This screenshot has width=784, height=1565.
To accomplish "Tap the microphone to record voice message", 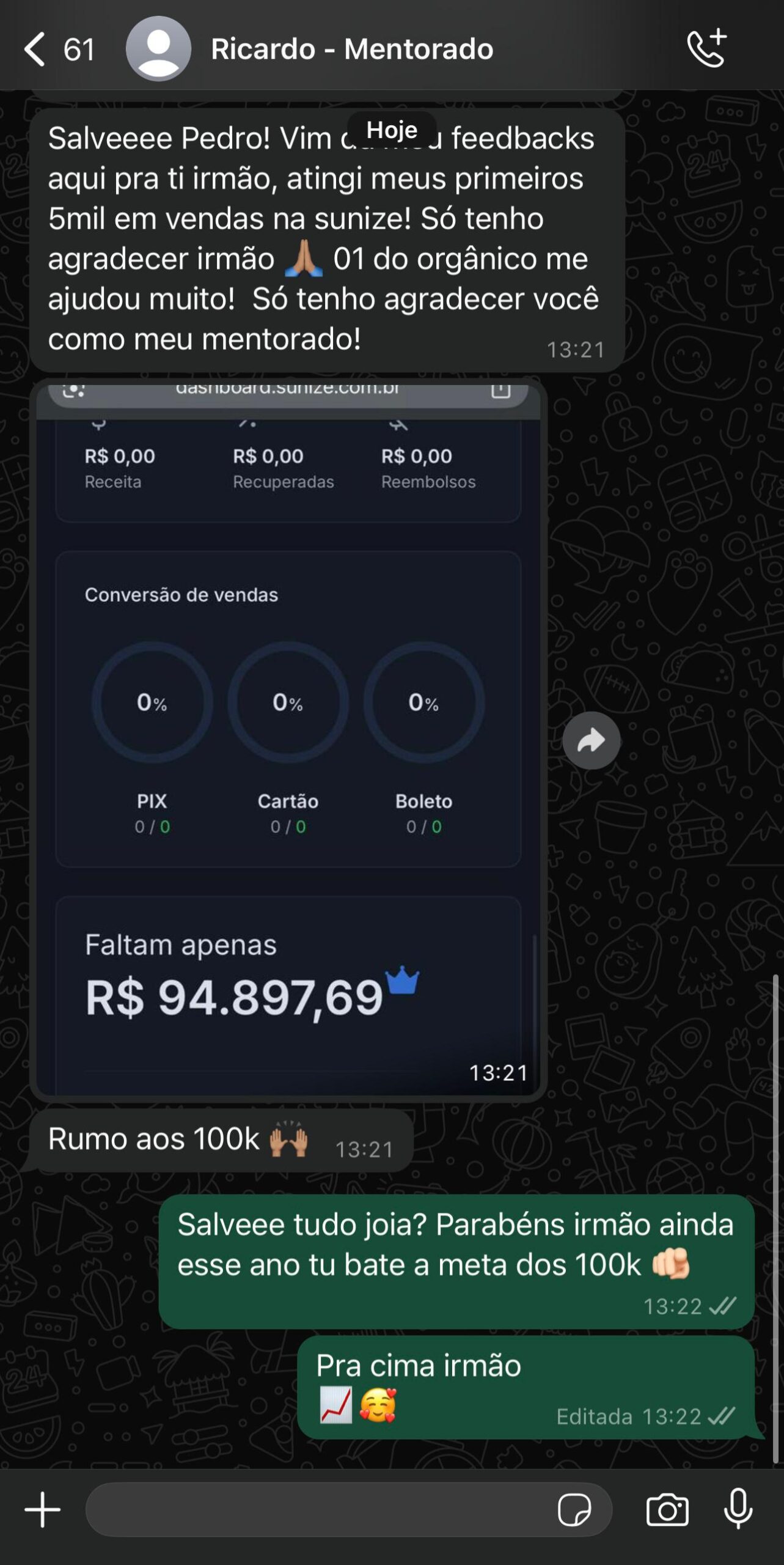I will click(738, 1508).
